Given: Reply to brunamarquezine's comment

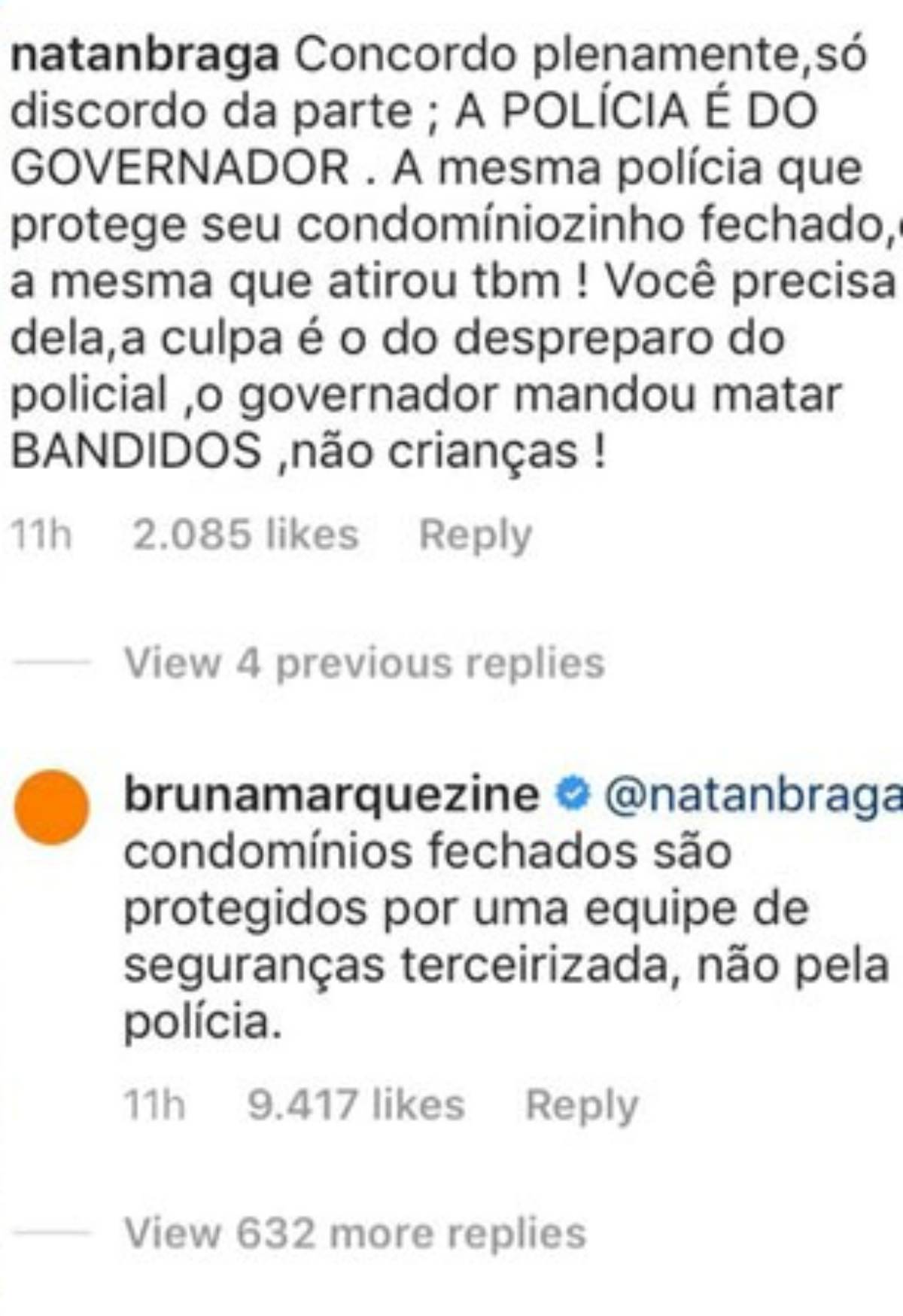Looking at the screenshot, I should pos(581,1105).
